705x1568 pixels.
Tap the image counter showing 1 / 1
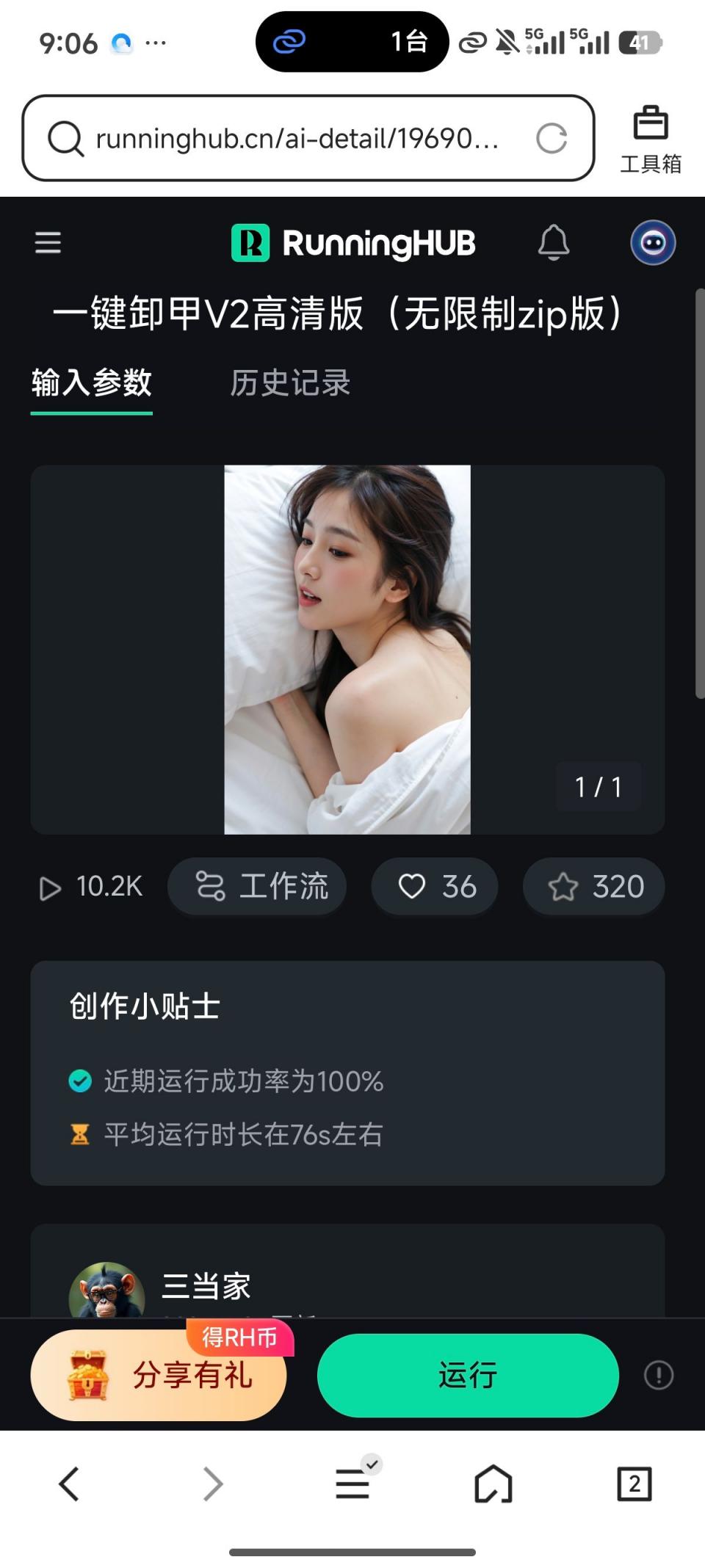[598, 787]
